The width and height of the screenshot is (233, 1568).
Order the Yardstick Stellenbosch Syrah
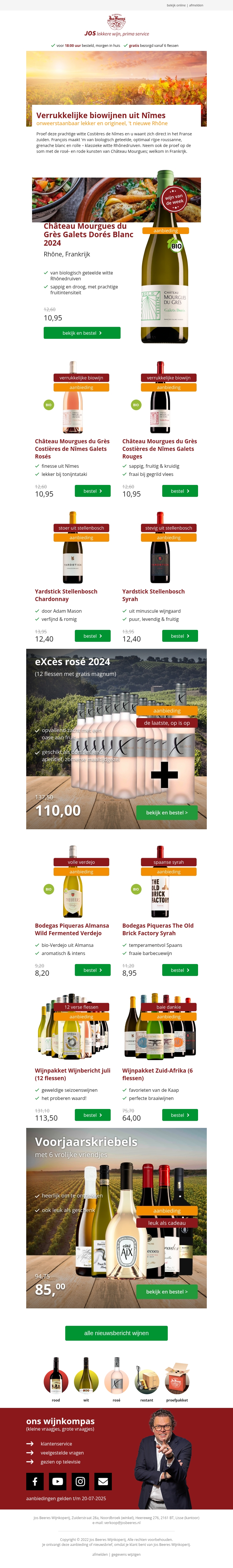(x=179, y=635)
